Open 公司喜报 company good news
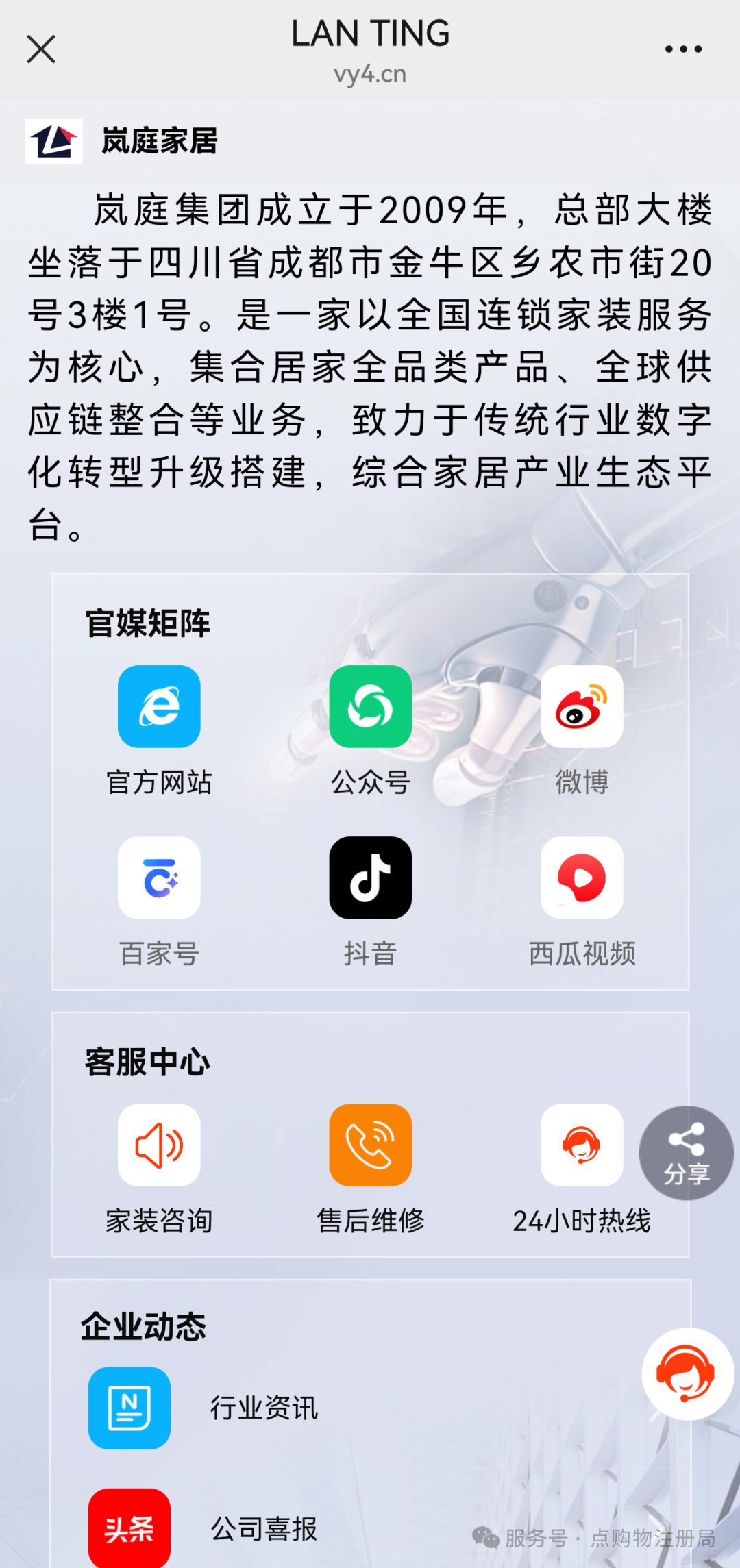 coord(264,1529)
